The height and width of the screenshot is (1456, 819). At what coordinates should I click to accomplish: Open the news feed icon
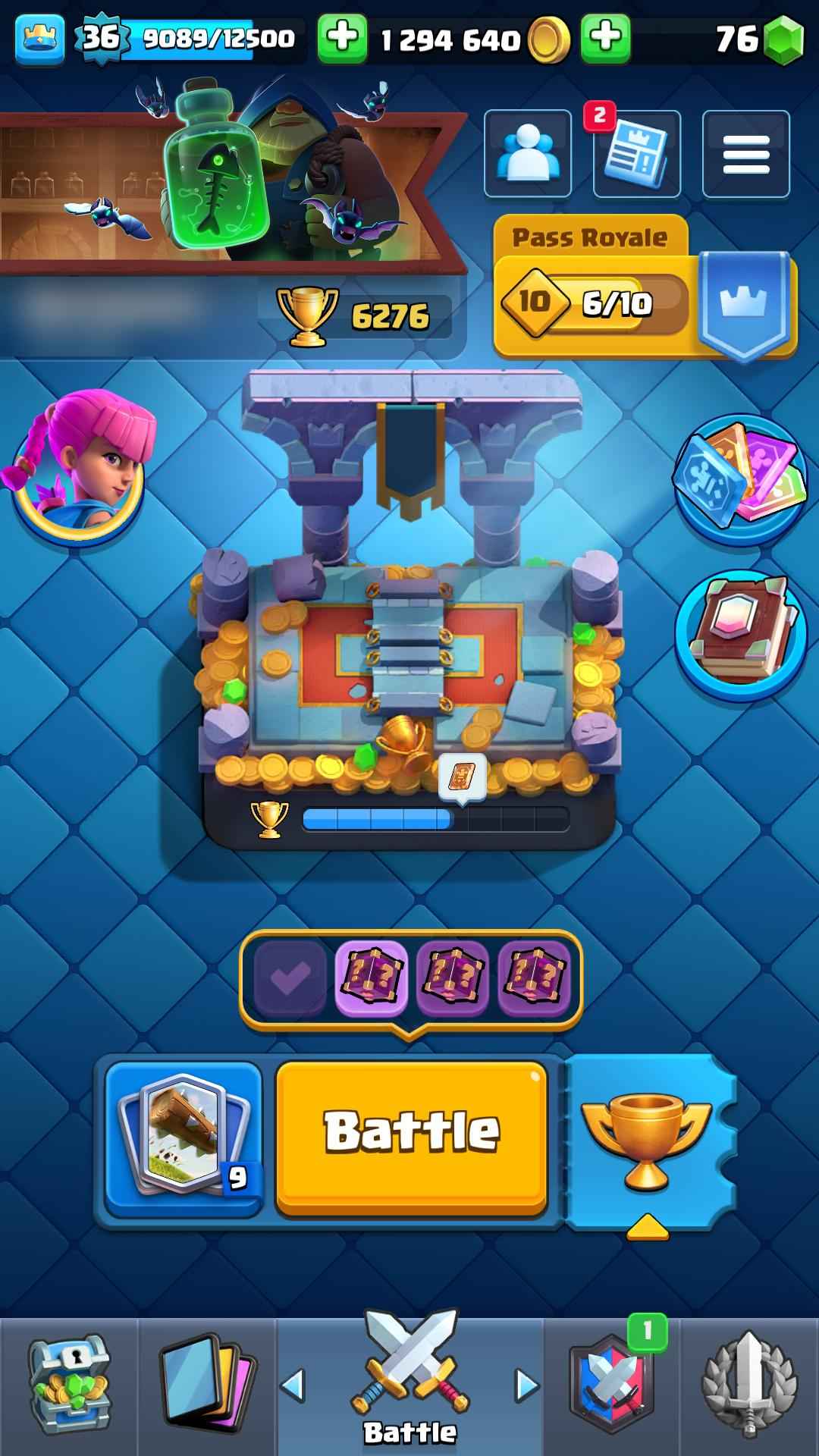click(636, 154)
